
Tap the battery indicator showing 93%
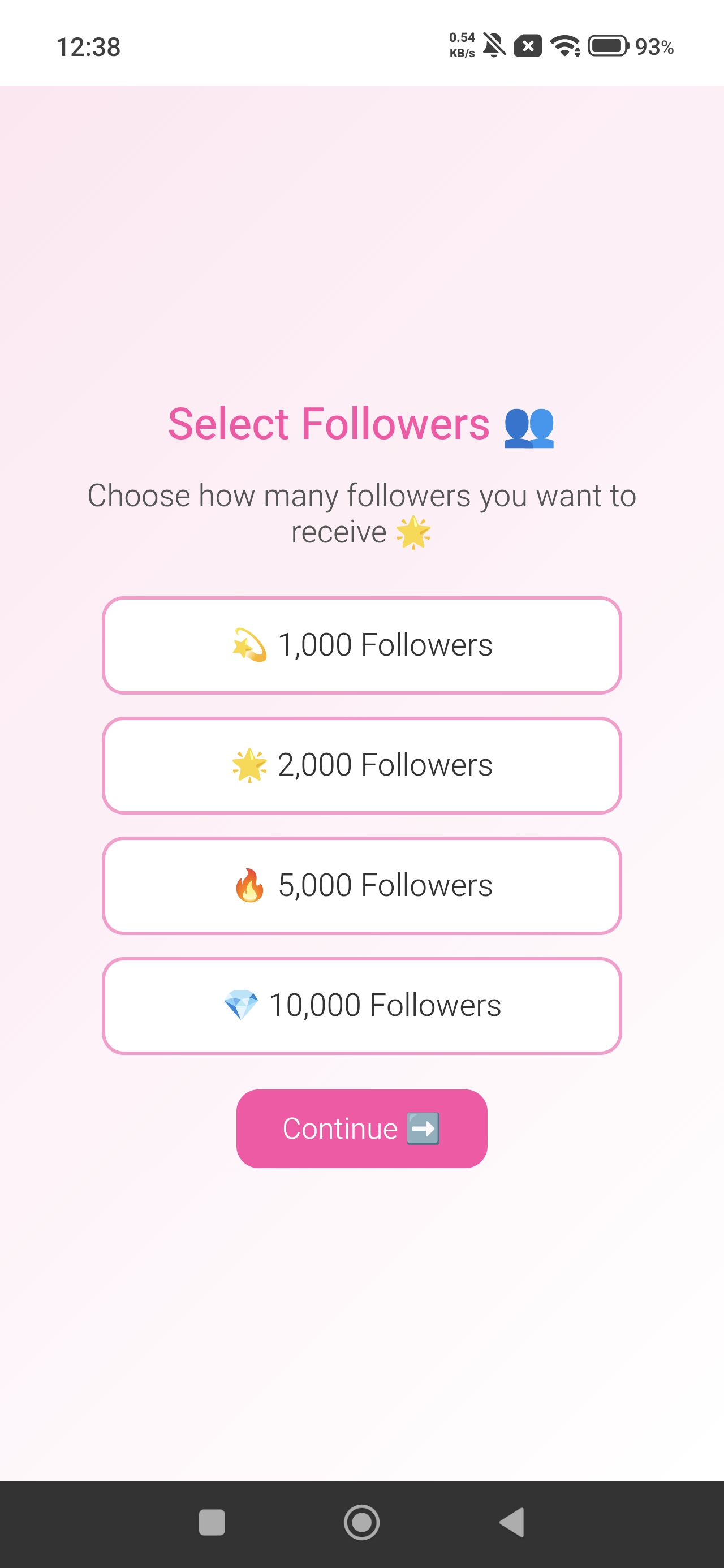pyautogui.click(x=606, y=46)
